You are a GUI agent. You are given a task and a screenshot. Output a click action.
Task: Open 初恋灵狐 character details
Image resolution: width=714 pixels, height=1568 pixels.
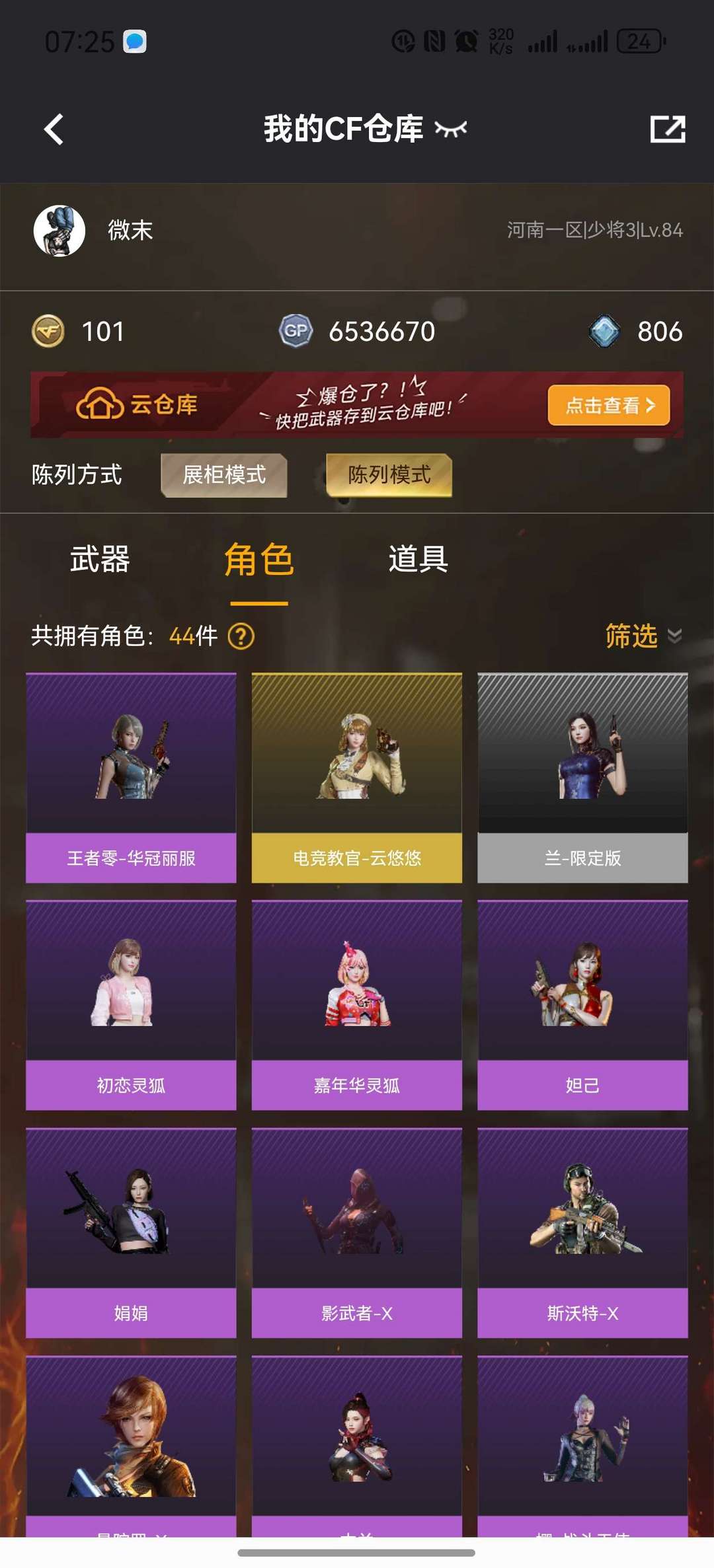click(131, 1004)
